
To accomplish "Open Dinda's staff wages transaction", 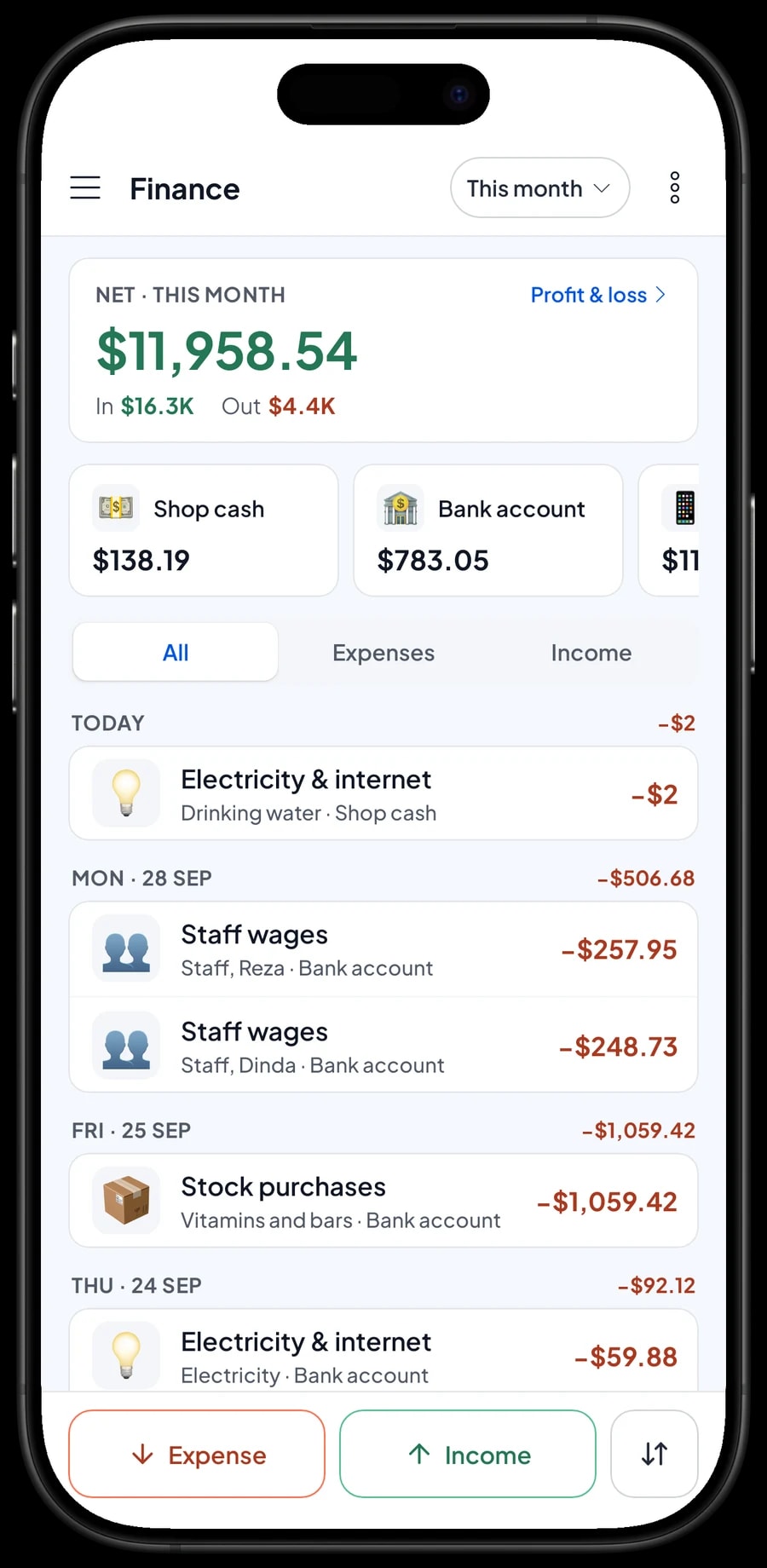I will 383,1046.
